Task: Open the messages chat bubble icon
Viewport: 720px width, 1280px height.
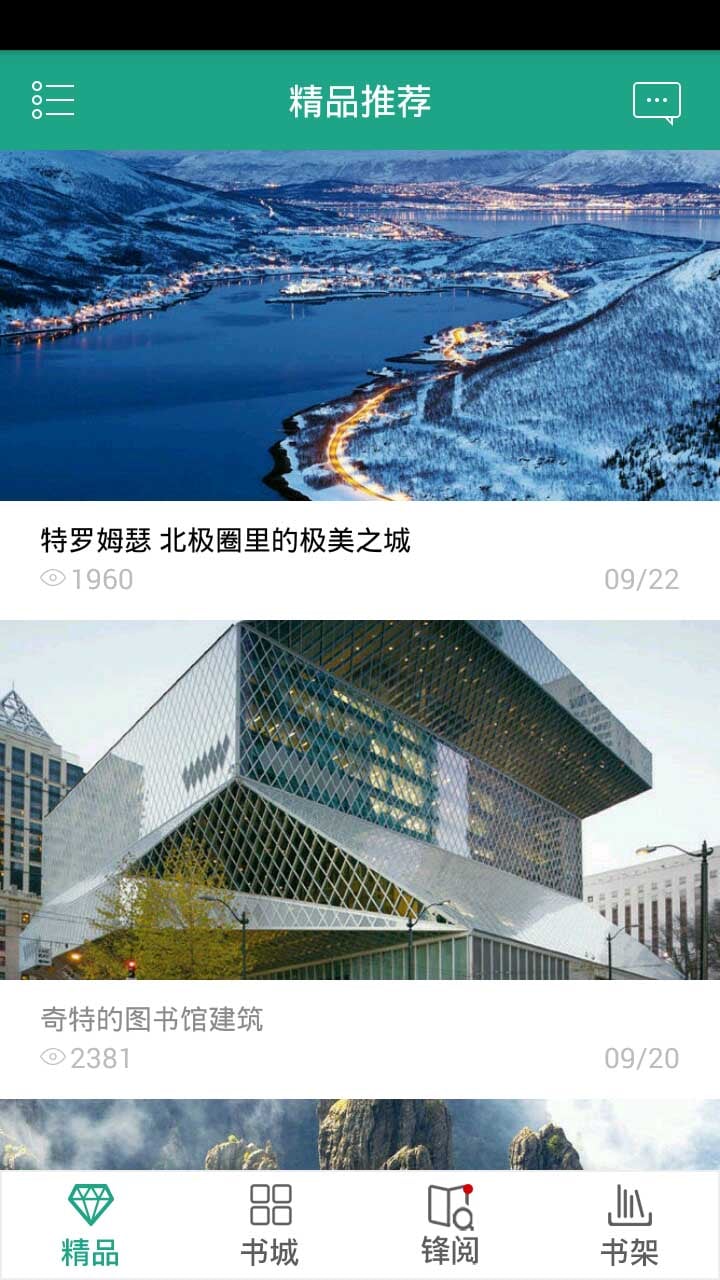Action: [x=656, y=102]
